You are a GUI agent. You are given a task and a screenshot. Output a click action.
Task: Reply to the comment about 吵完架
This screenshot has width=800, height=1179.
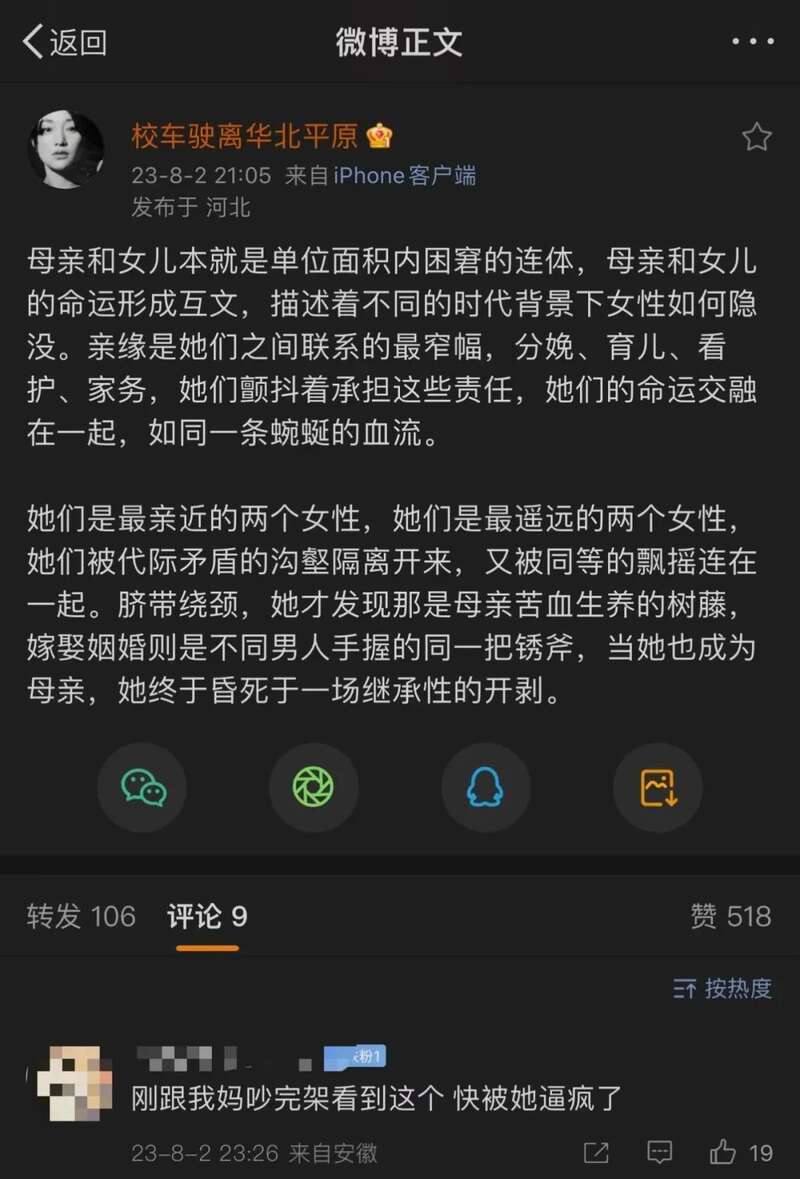659,1153
